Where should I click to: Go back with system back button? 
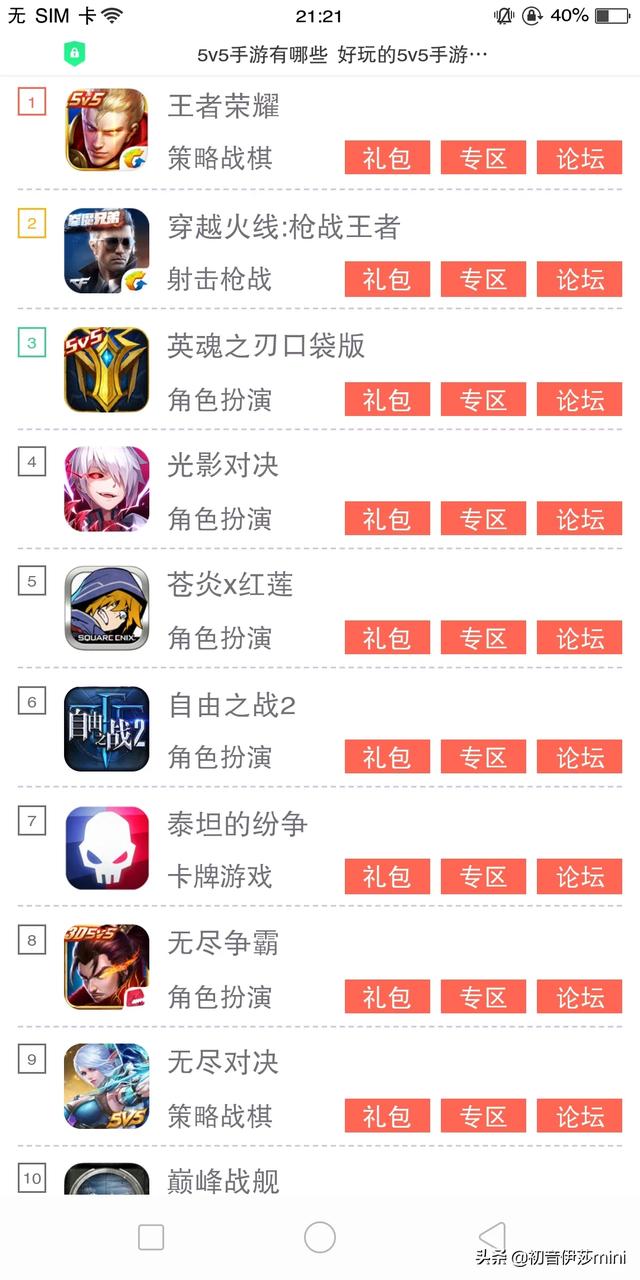pos(491,1237)
